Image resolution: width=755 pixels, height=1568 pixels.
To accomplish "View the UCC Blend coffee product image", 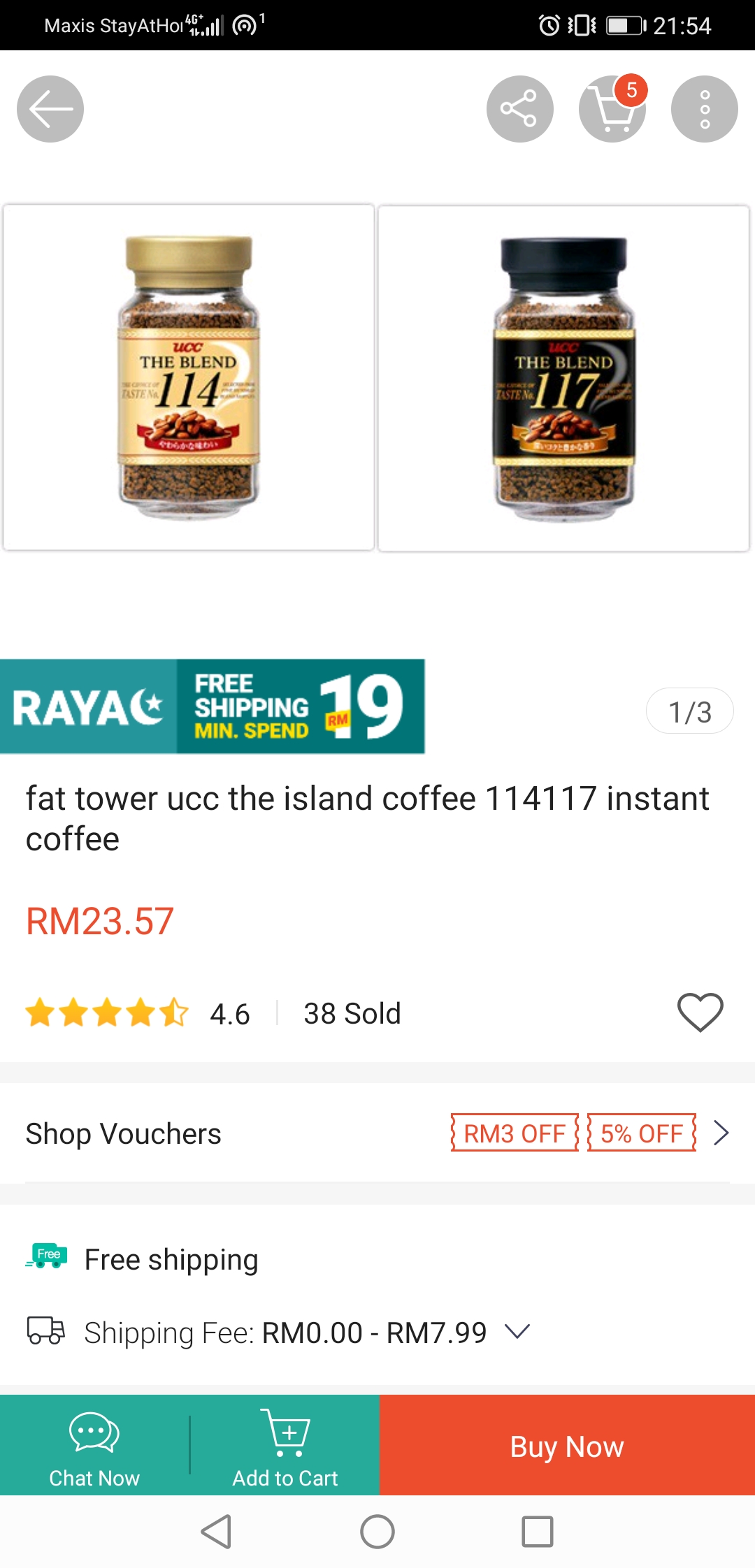I will pos(189,377).
